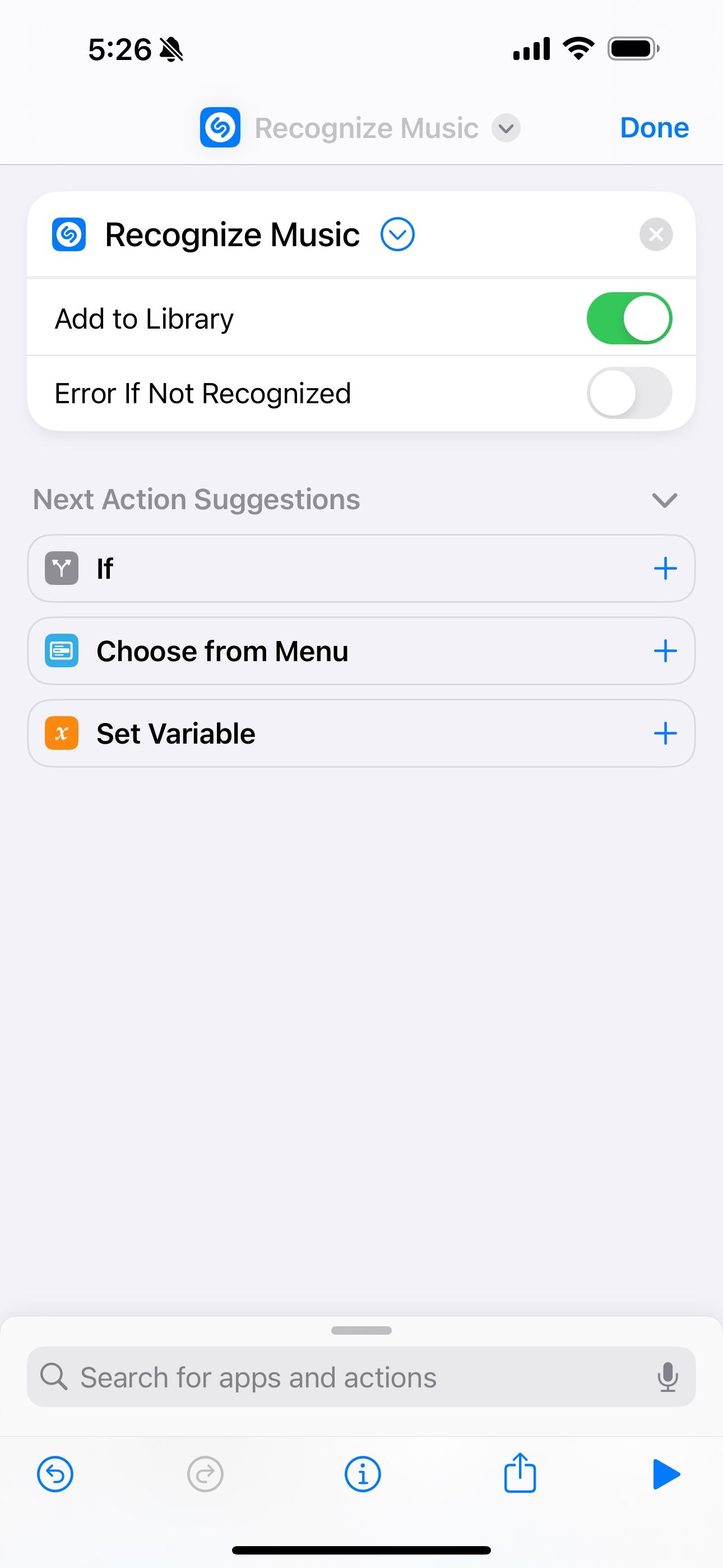Undo the last edit

[54, 1474]
